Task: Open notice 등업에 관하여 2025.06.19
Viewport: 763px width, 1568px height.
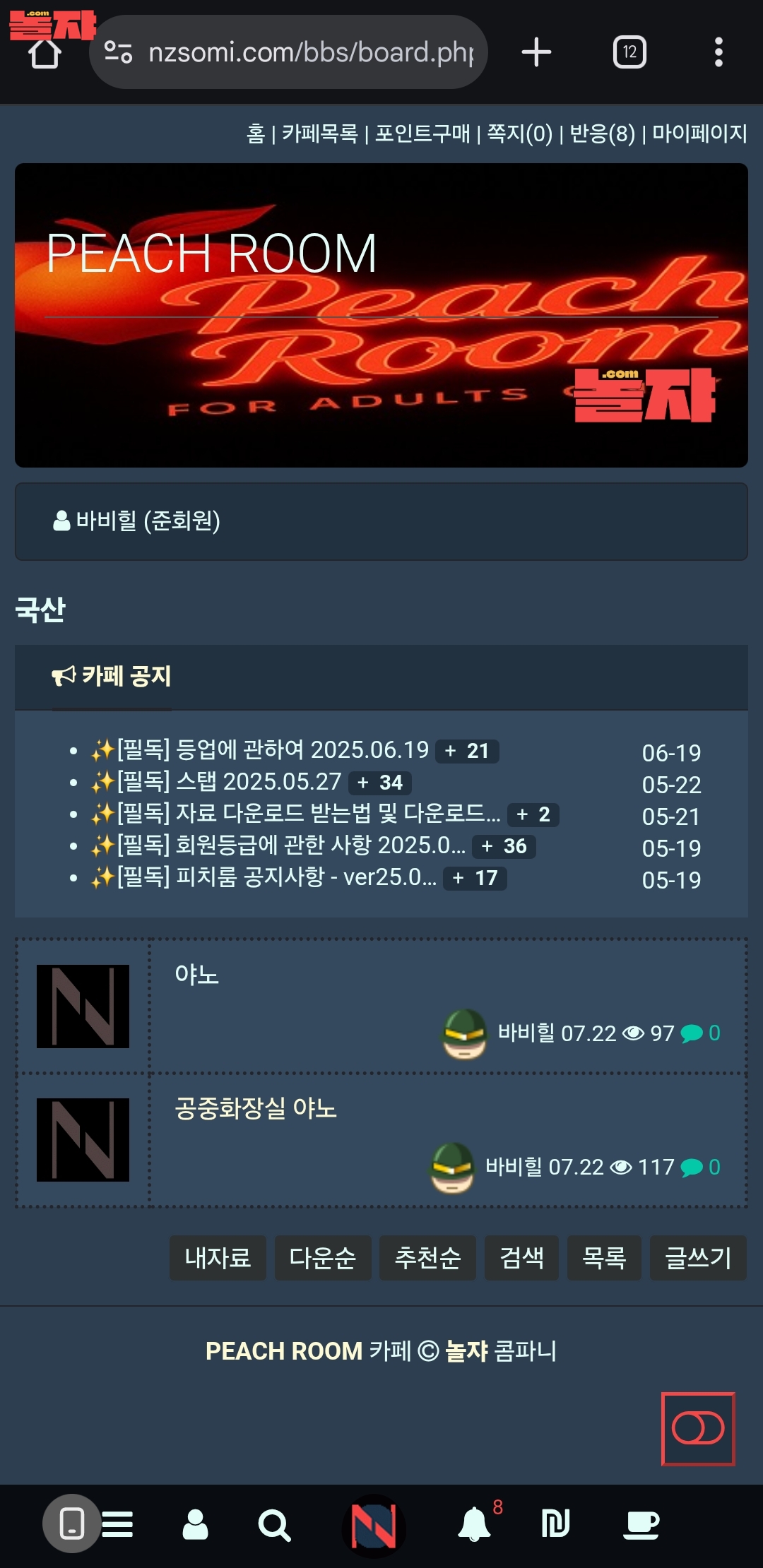Action: (273, 749)
